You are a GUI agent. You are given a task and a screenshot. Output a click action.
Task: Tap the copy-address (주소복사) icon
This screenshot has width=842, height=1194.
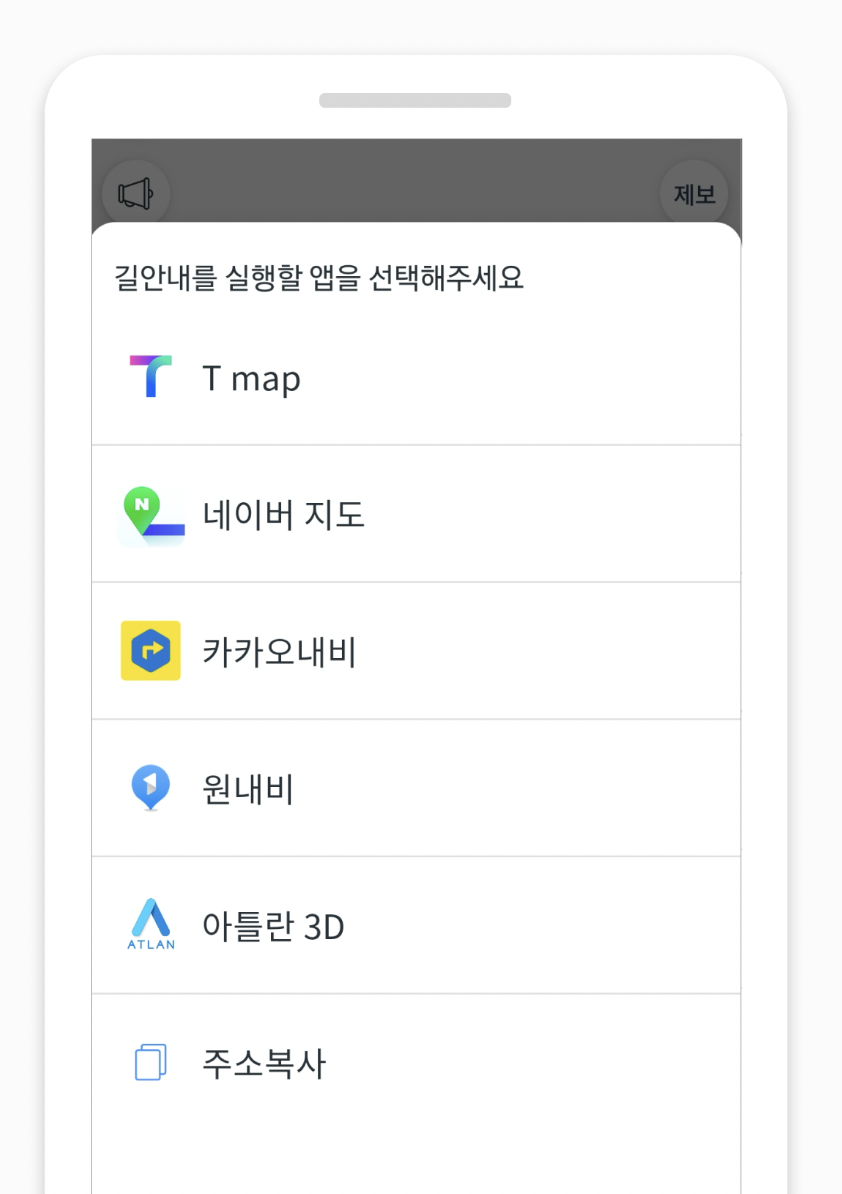click(x=150, y=1063)
